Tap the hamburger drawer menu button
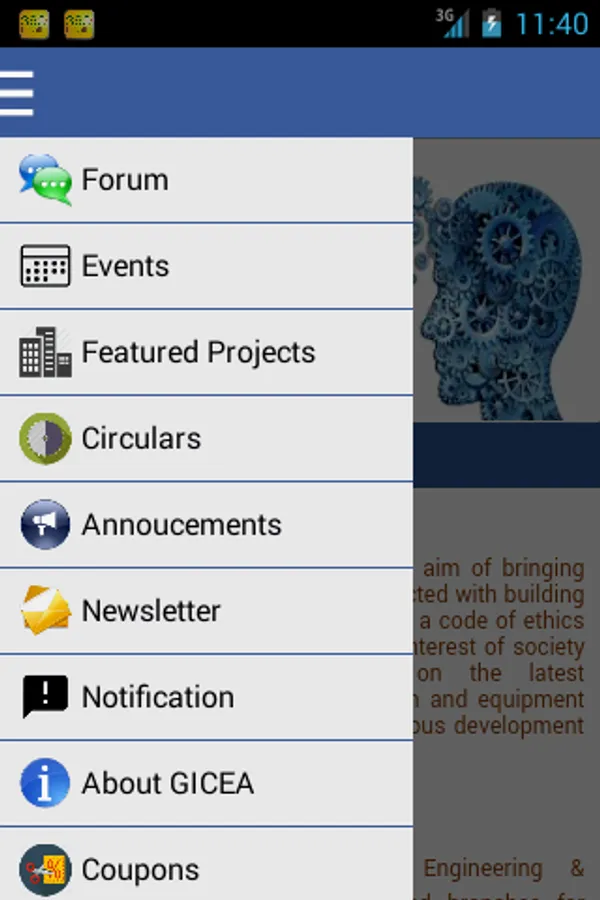This screenshot has height=900, width=600. pyautogui.click(x=17, y=93)
